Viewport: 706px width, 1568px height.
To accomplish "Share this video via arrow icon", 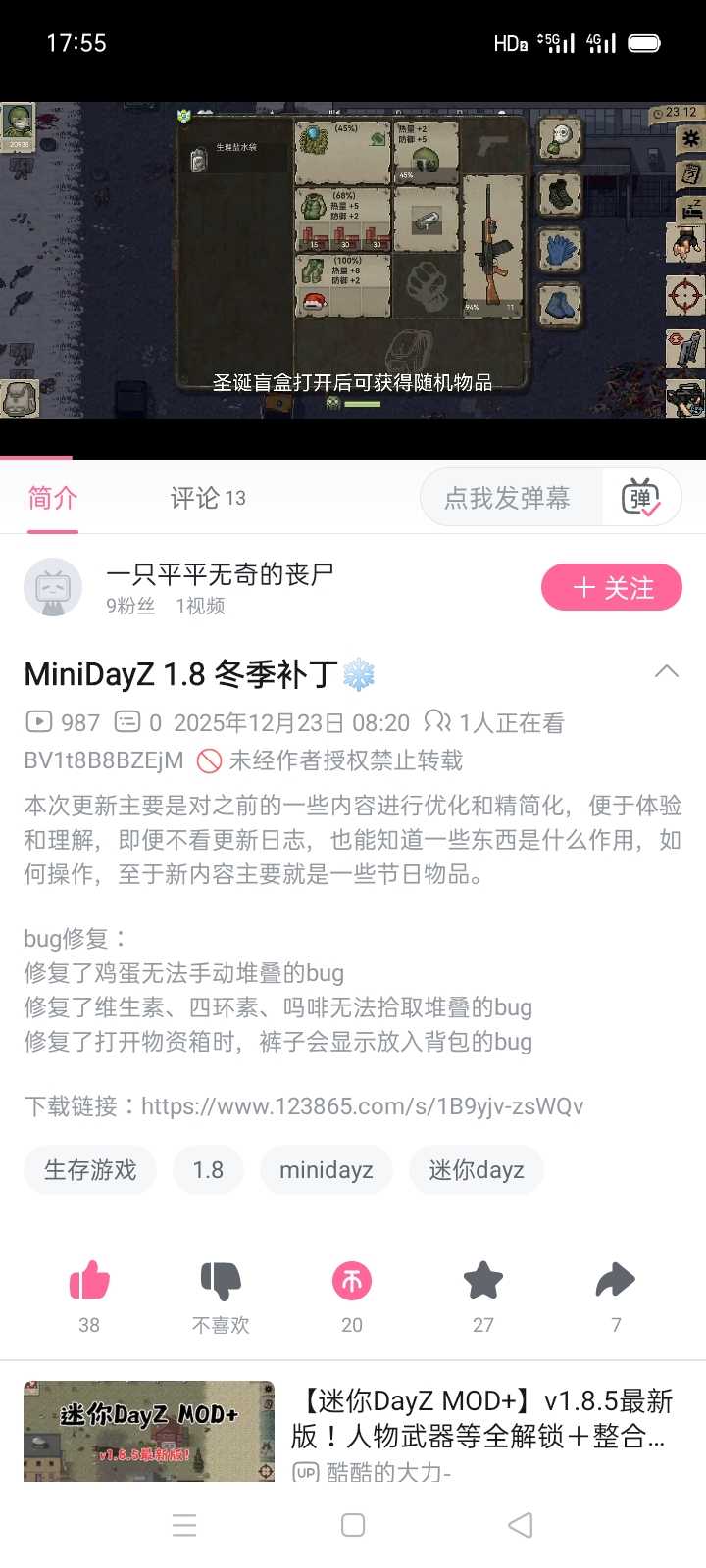I will point(615,1281).
